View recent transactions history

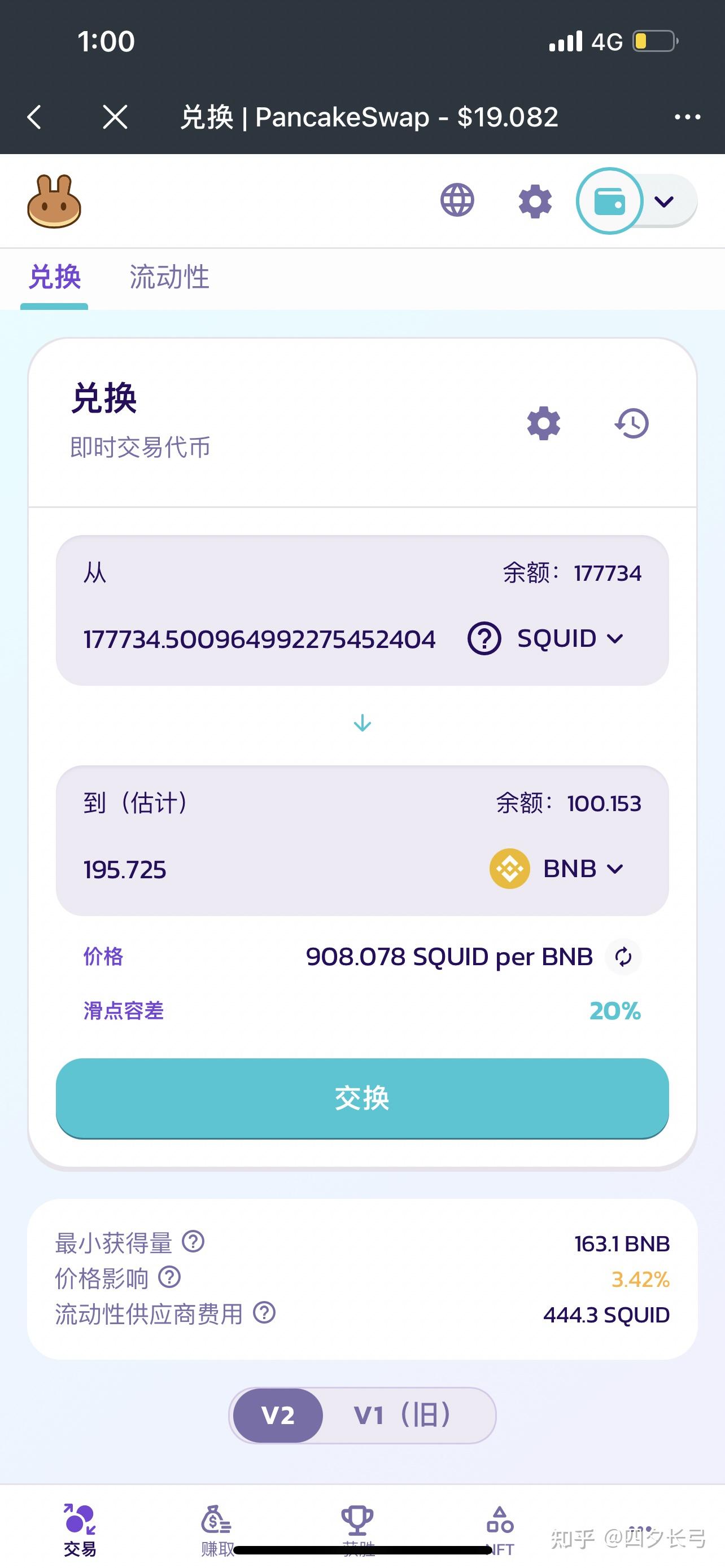[x=632, y=423]
